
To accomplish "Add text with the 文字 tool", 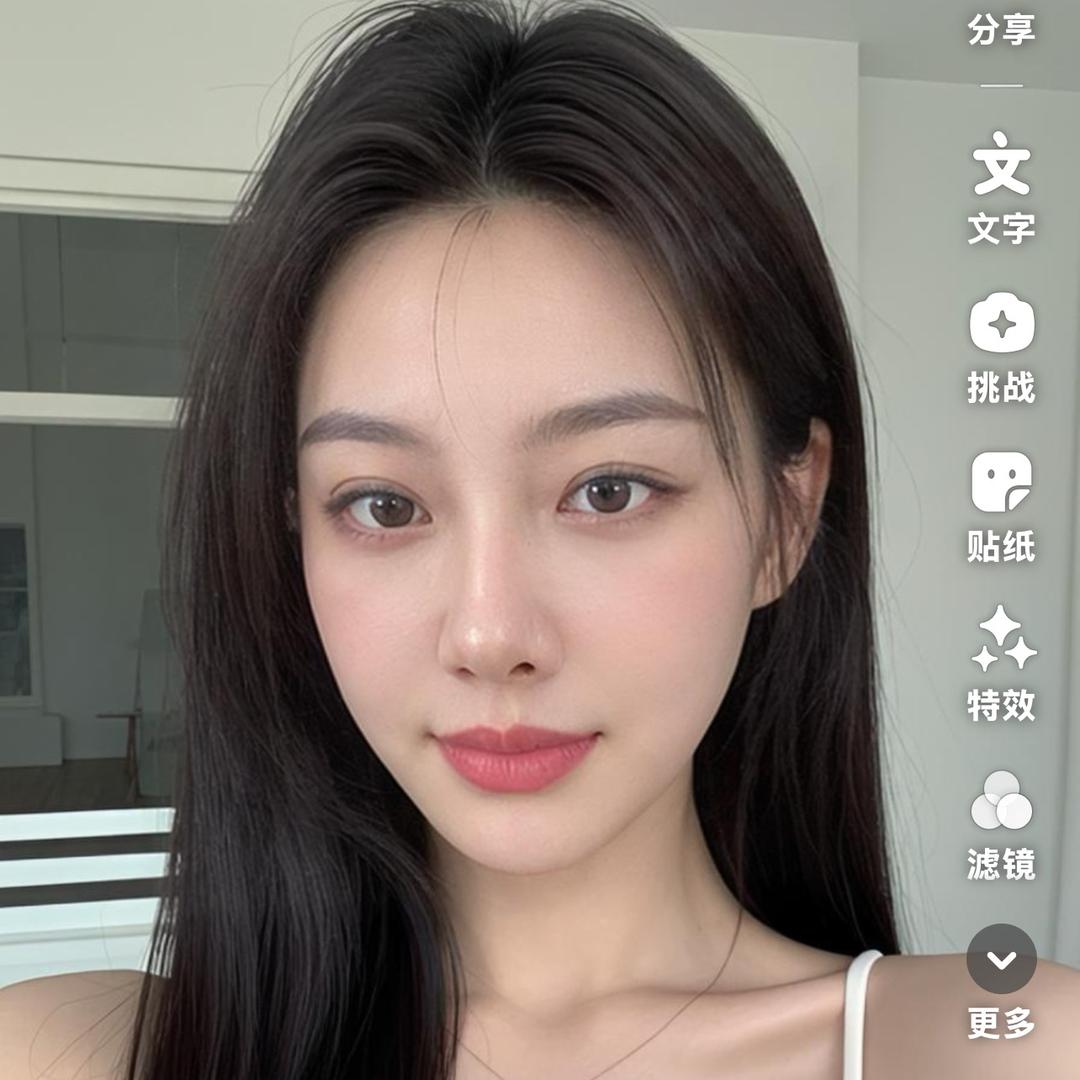I will pyautogui.click(x=1001, y=187).
